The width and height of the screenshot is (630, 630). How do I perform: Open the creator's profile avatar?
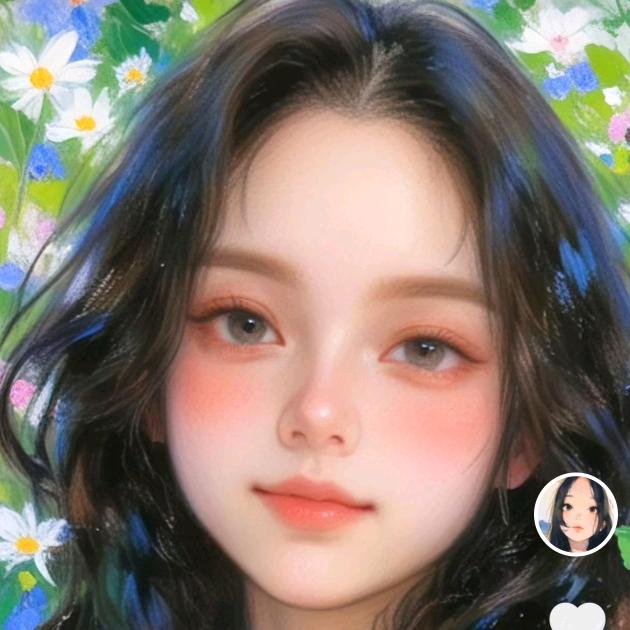pyautogui.click(x=576, y=514)
